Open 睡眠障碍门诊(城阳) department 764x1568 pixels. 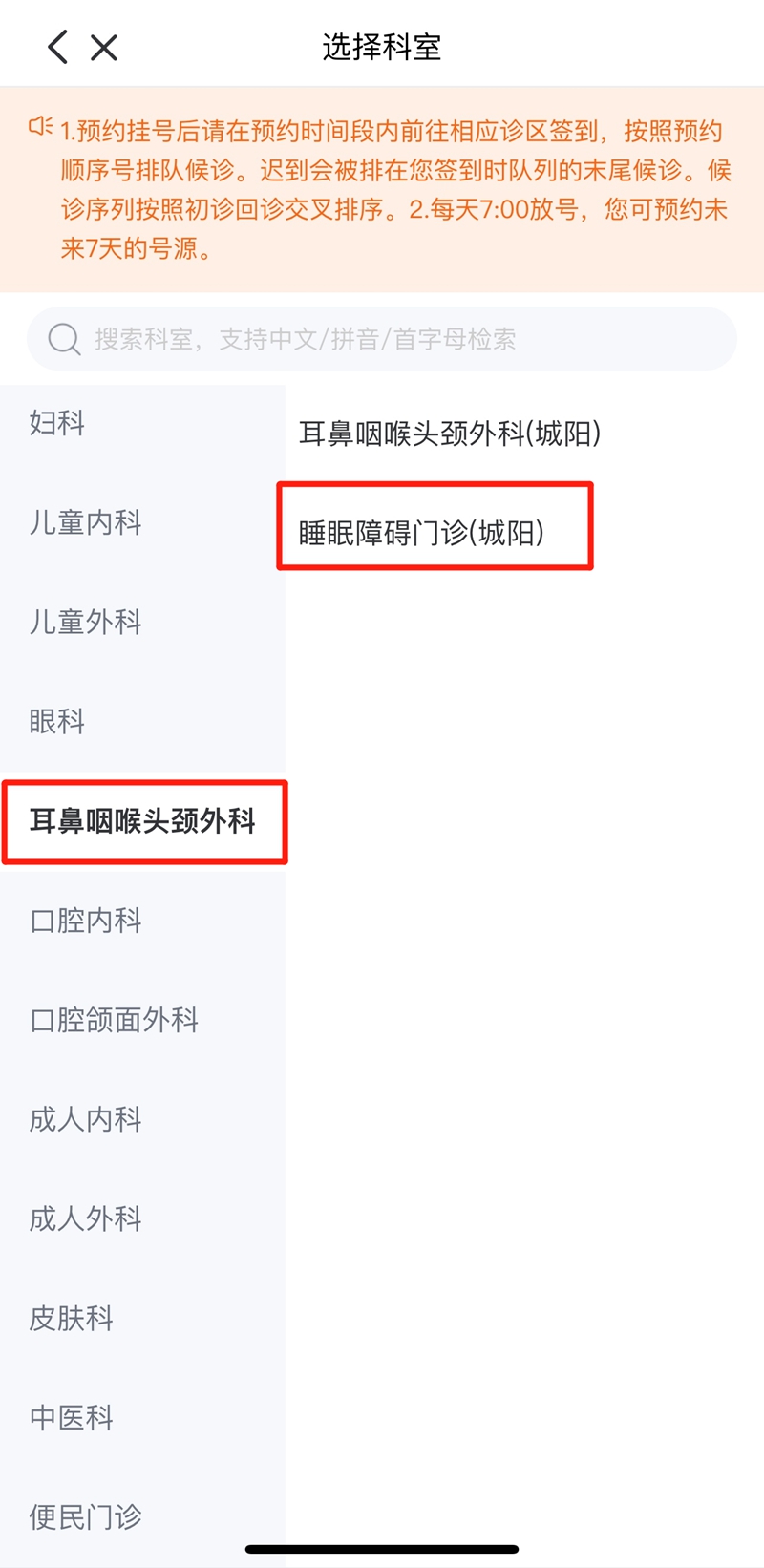click(x=421, y=532)
